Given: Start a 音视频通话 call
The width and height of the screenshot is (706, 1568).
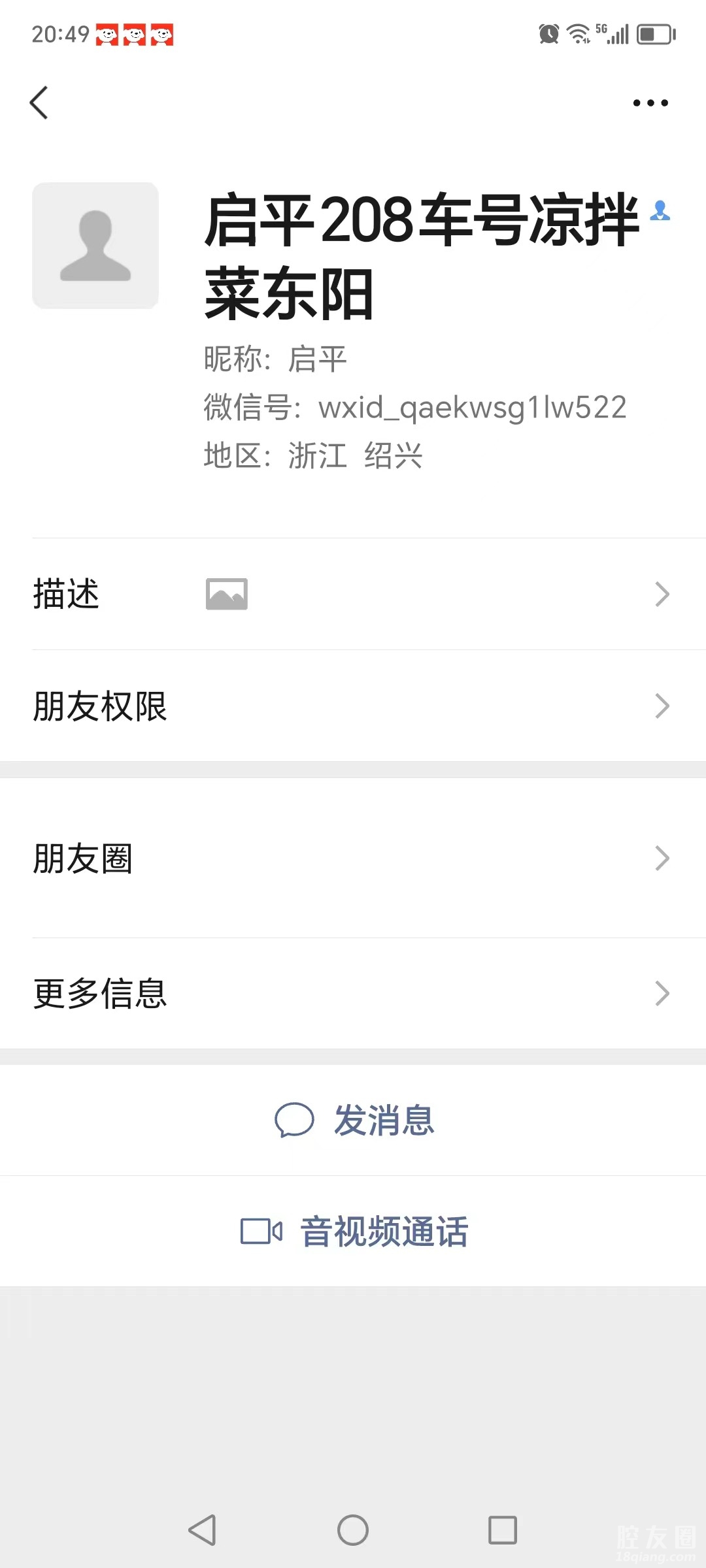Looking at the screenshot, I should pos(354,1232).
